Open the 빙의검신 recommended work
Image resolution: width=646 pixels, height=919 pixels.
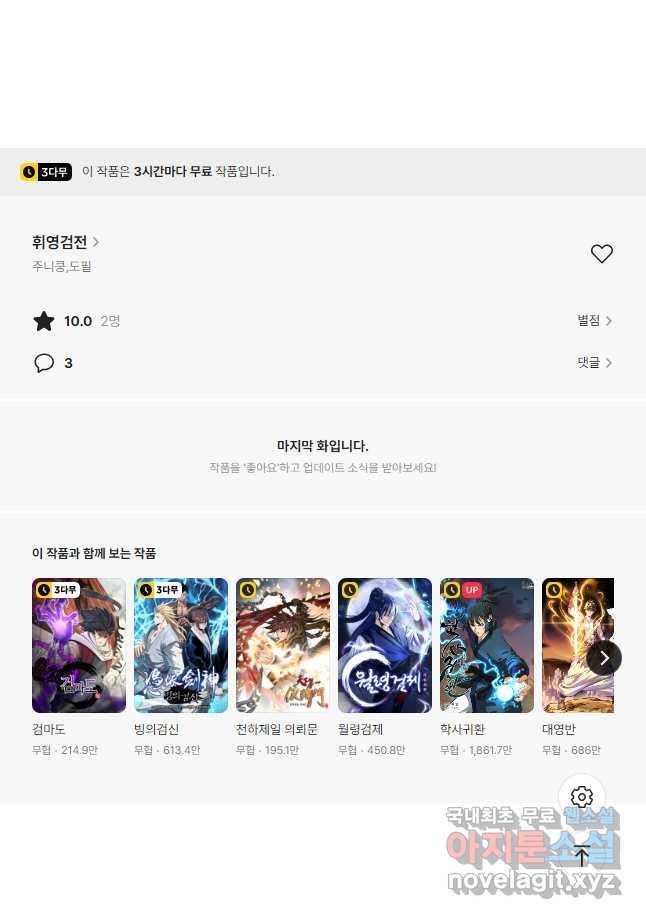click(x=181, y=645)
